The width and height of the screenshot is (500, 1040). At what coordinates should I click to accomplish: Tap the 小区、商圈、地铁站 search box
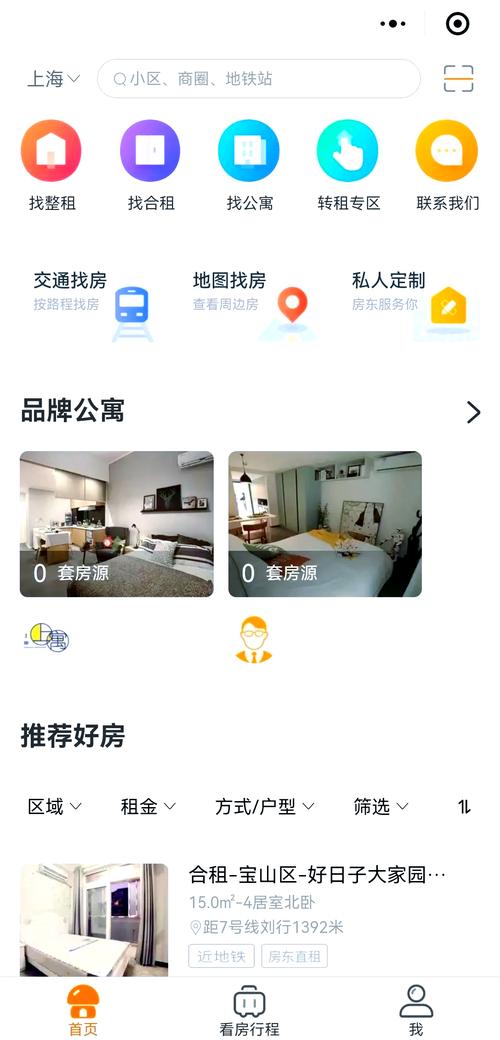pyautogui.click(x=259, y=79)
